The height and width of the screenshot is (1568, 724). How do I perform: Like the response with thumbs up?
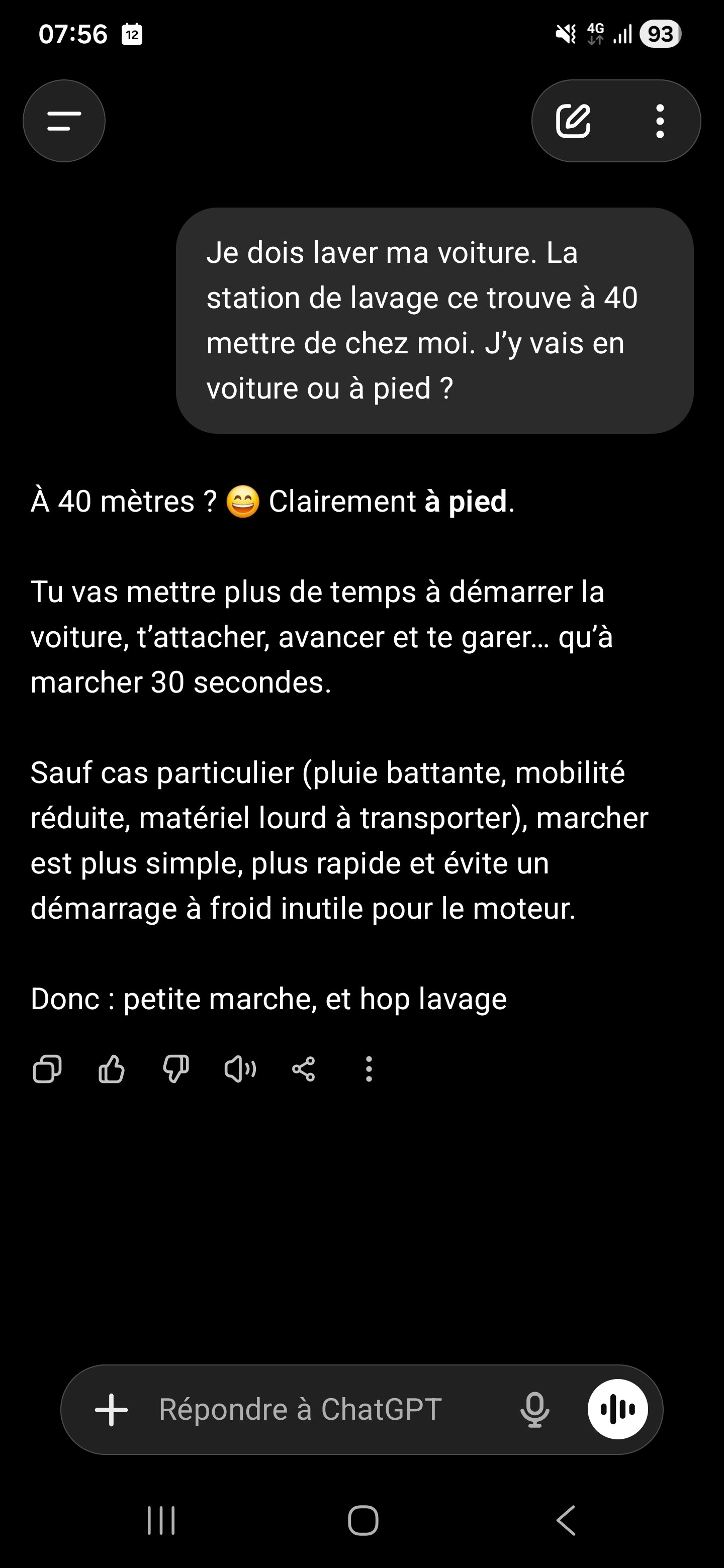click(112, 1069)
